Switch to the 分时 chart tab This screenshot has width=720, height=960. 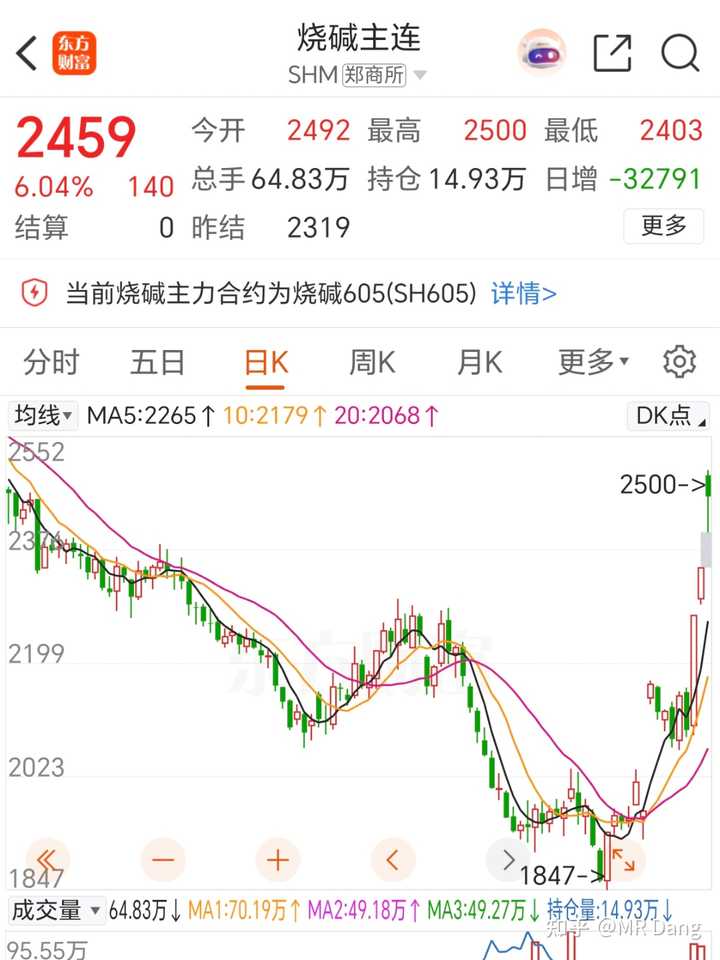(51, 362)
